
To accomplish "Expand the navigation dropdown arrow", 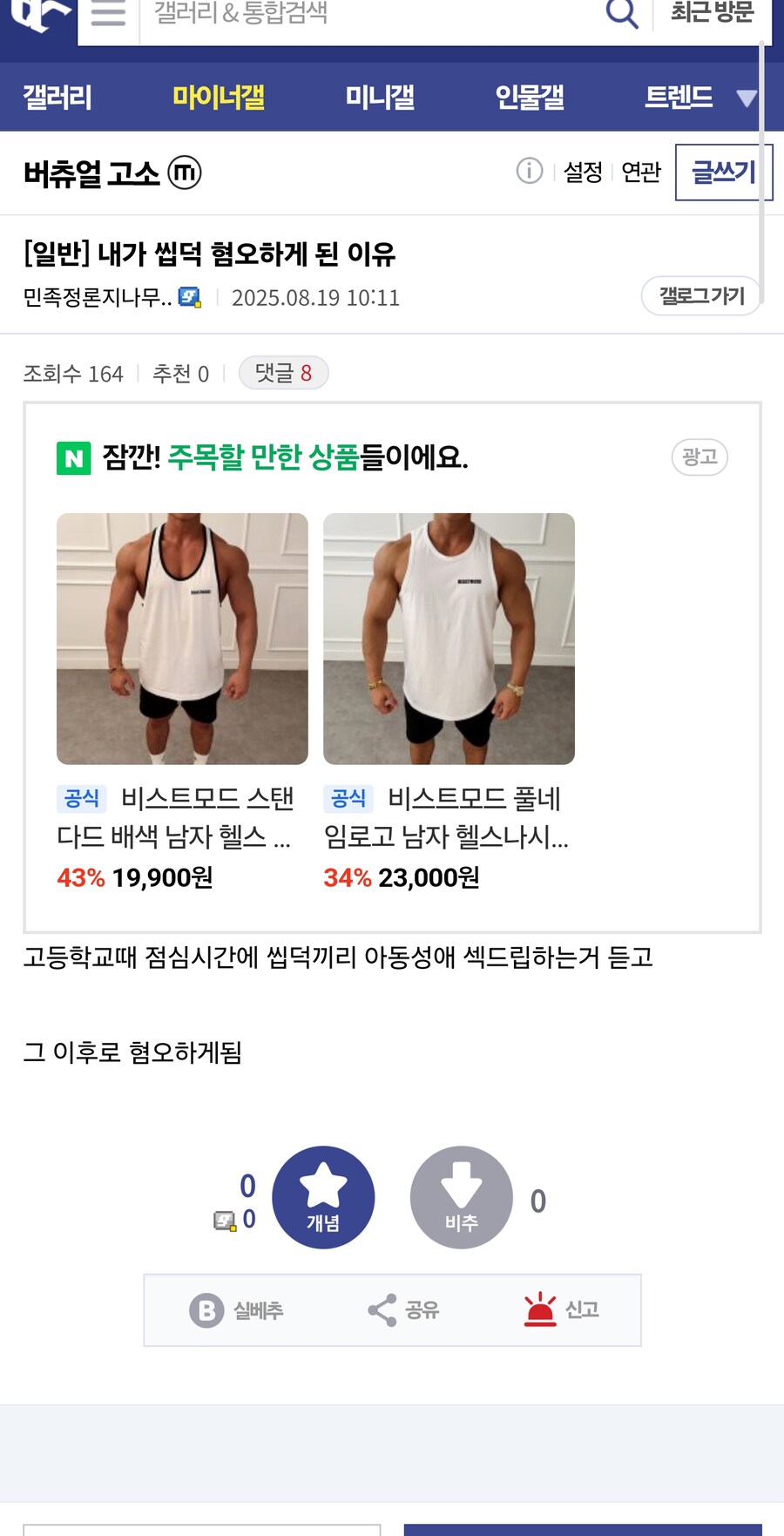I will click(x=747, y=98).
